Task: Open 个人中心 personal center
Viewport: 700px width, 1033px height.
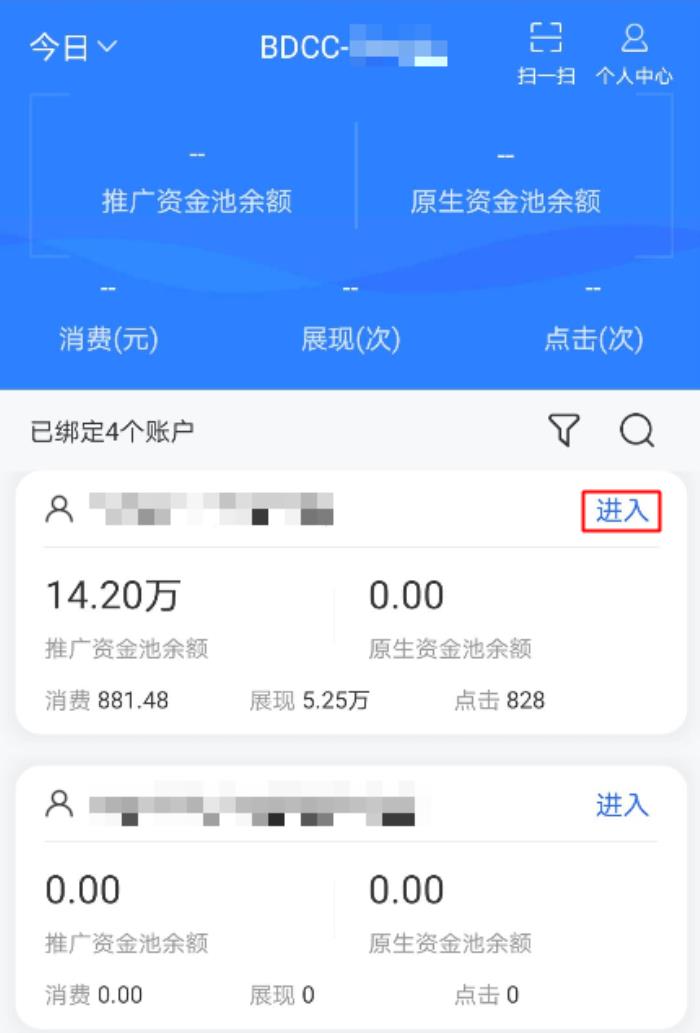Action: pos(634,52)
